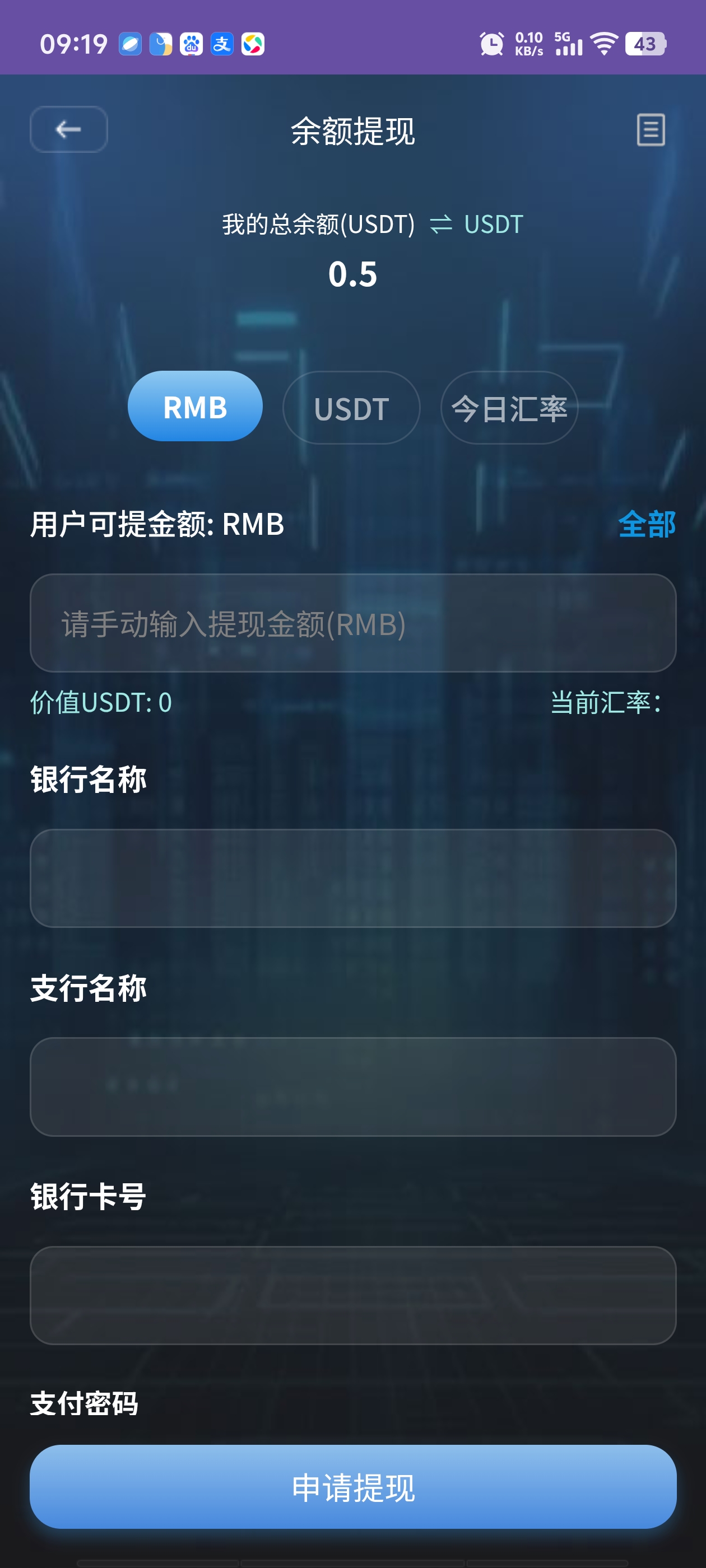Open the withdrawal records icon
The width and height of the screenshot is (706, 1568).
[x=650, y=130]
